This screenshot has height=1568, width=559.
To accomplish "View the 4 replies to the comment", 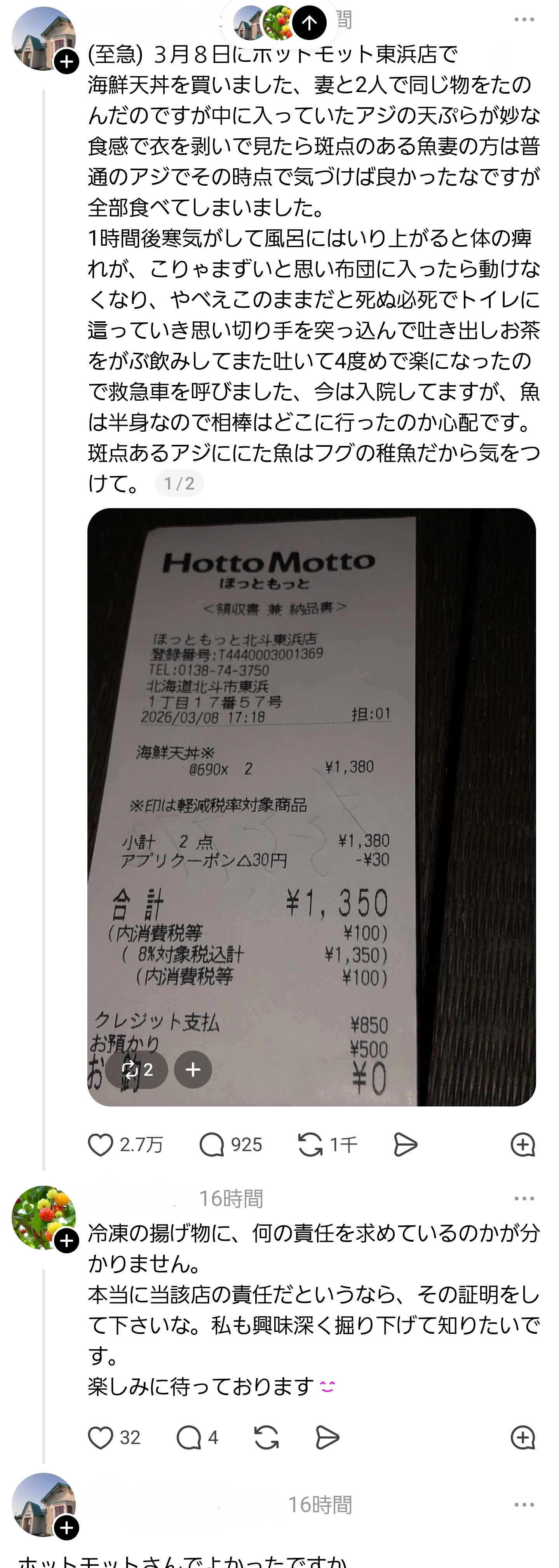I will tap(189, 1438).
